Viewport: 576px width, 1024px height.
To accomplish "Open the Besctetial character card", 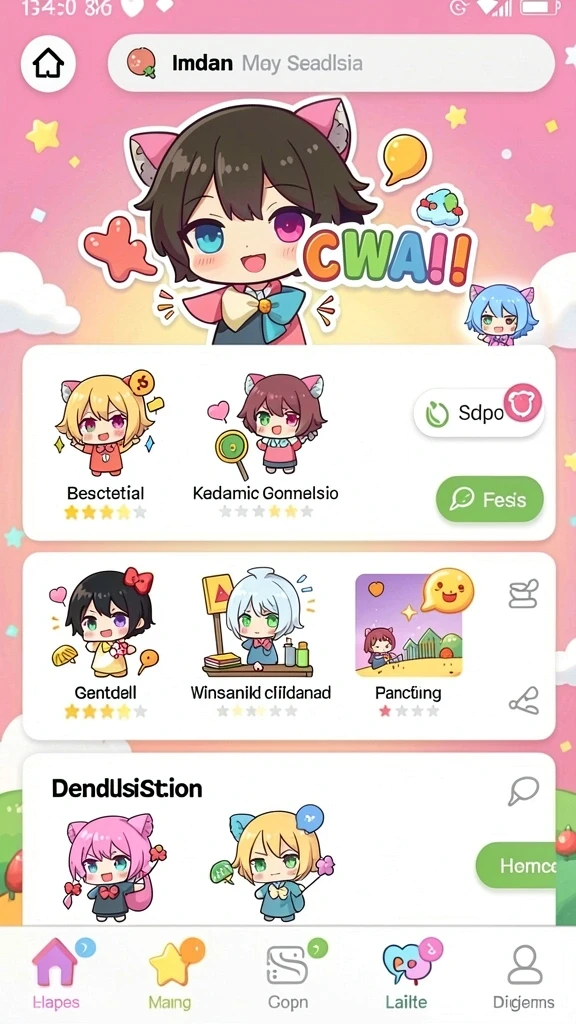I will coord(106,444).
